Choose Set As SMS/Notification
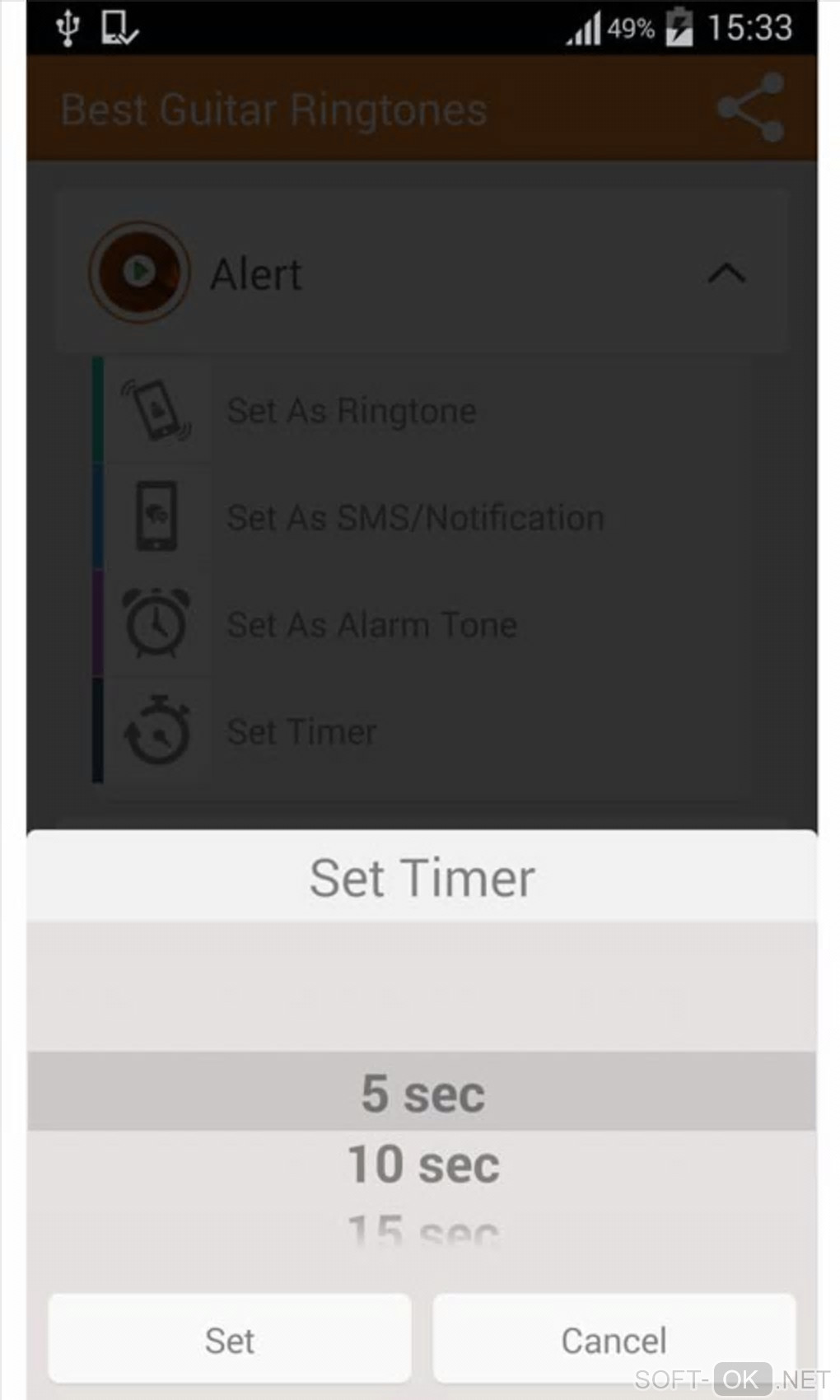This screenshot has height=1400, width=840. pos(415,517)
